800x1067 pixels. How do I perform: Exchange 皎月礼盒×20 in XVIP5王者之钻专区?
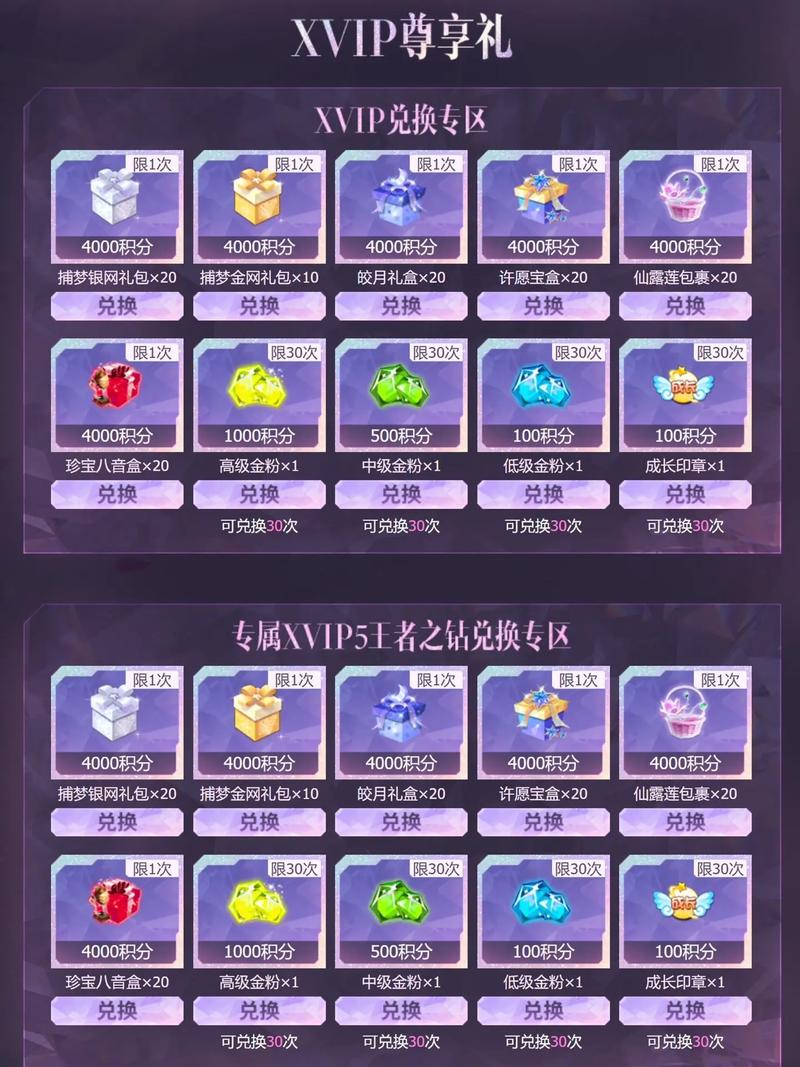click(401, 823)
